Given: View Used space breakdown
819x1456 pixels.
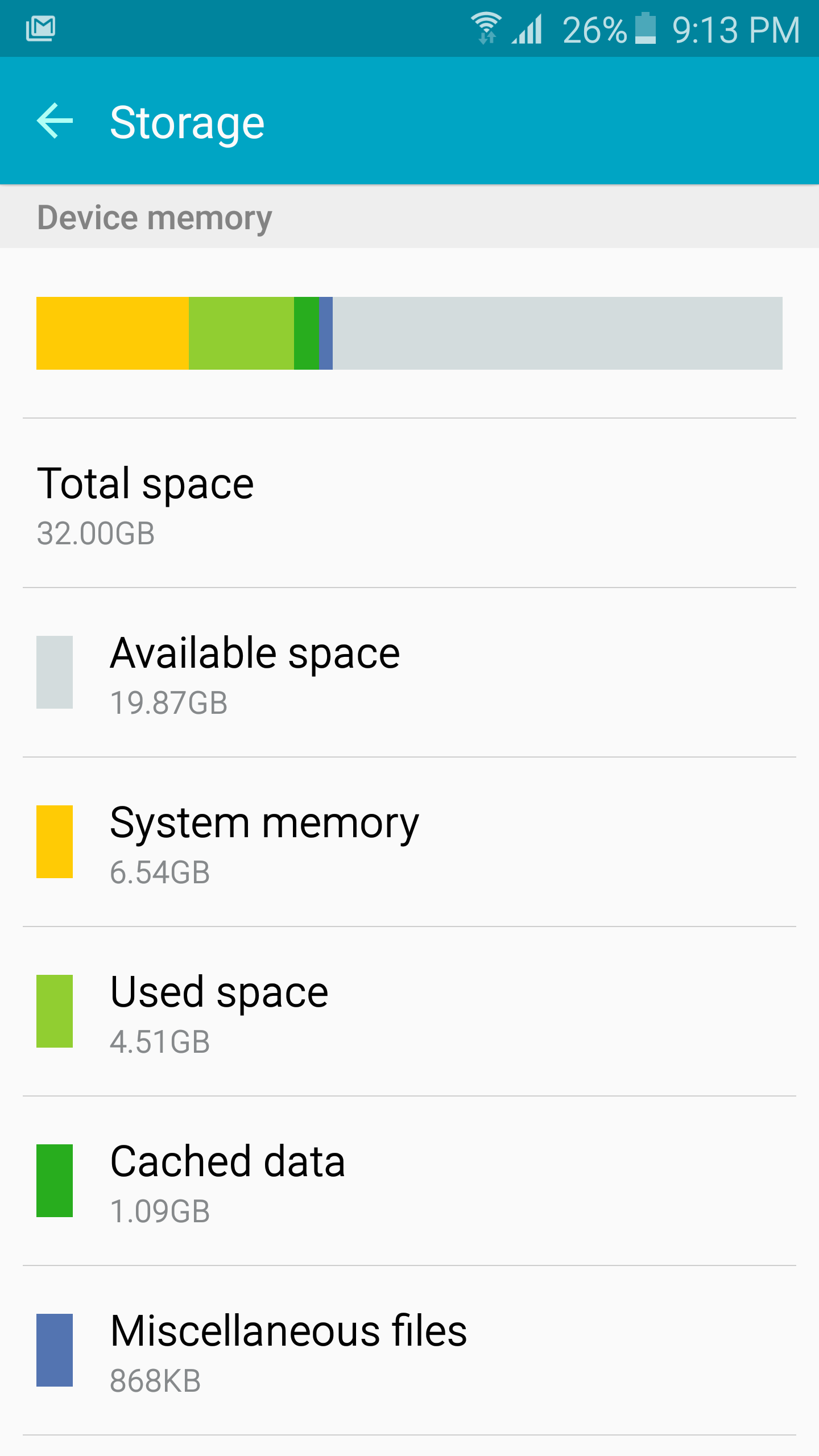Looking at the screenshot, I should (x=409, y=1011).
